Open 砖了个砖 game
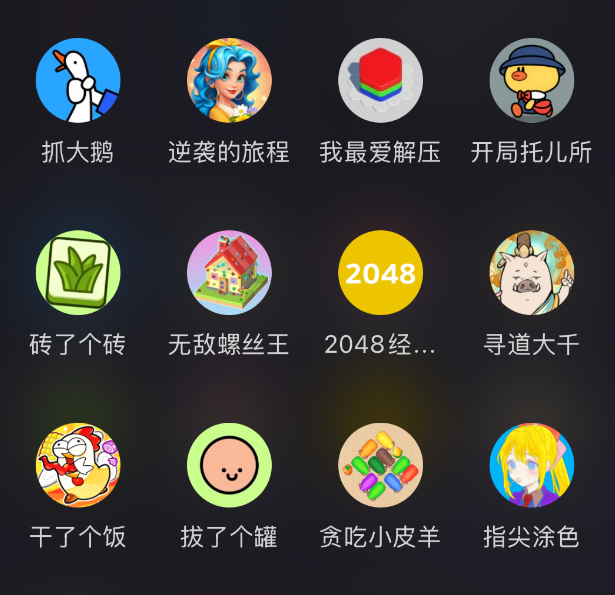This screenshot has height=595, width=615. (x=78, y=273)
